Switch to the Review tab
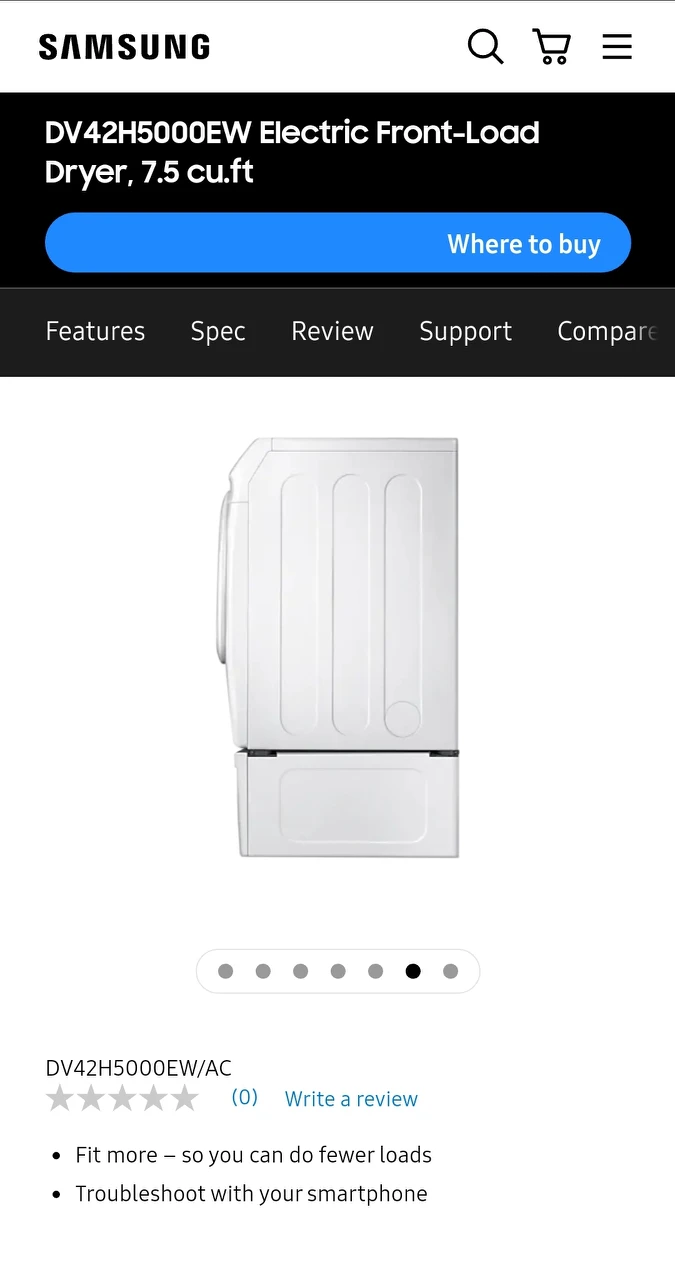Screen dimensions: 675x1270 (332, 332)
